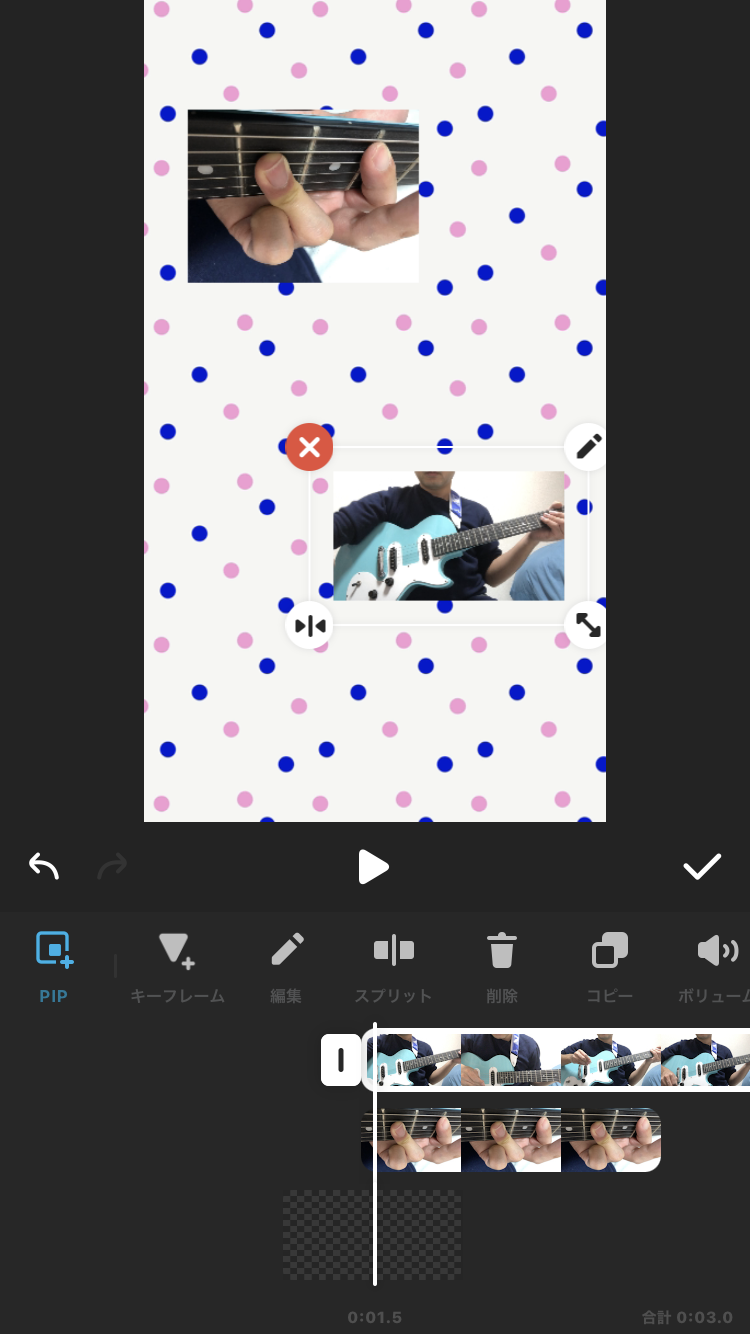The image size is (750, 1334).
Task: Tap the redo arrow
Action: point(112,866)
